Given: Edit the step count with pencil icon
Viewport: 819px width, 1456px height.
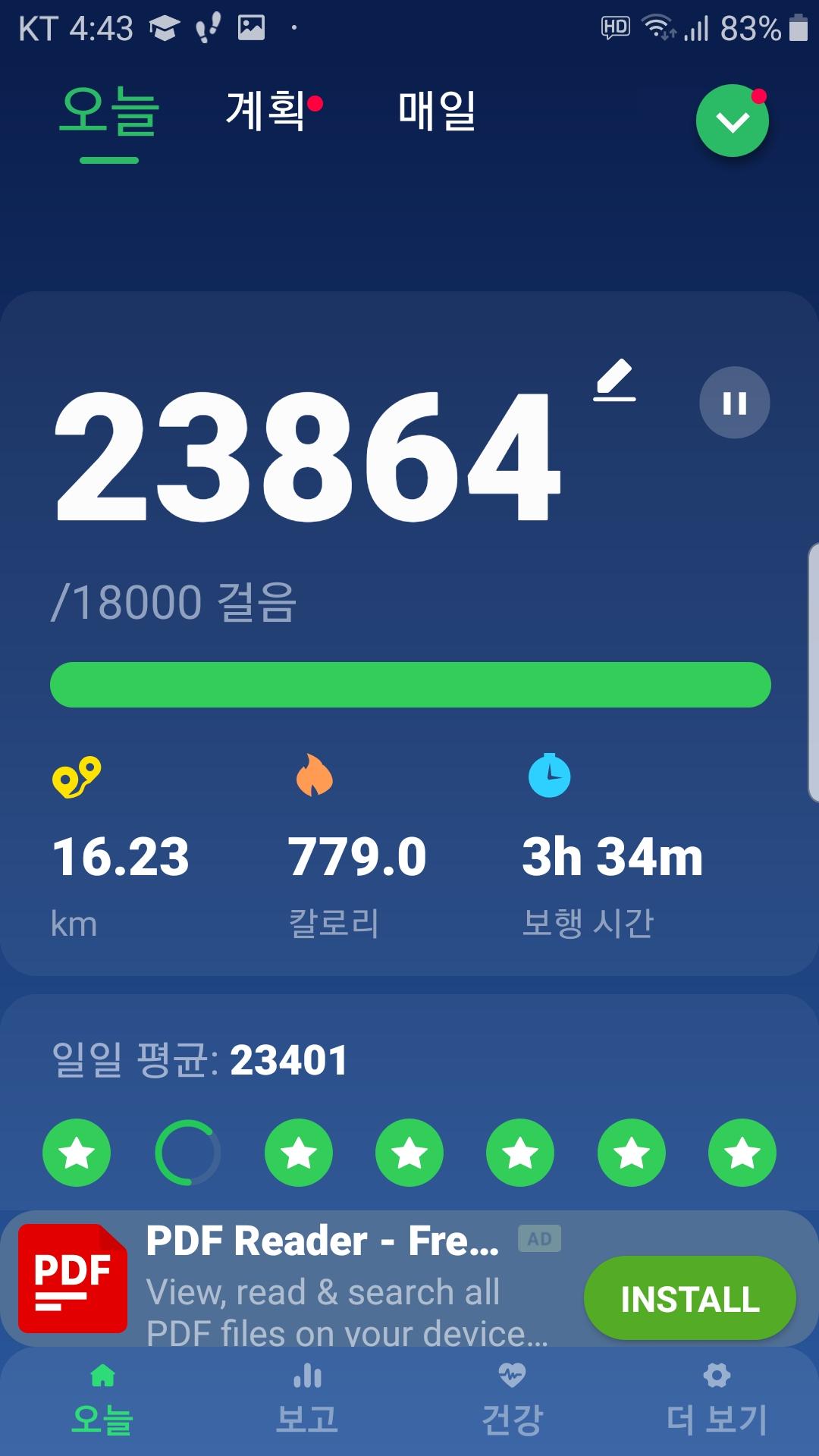Looking at the screenshot, I should [x=614, y=380].
